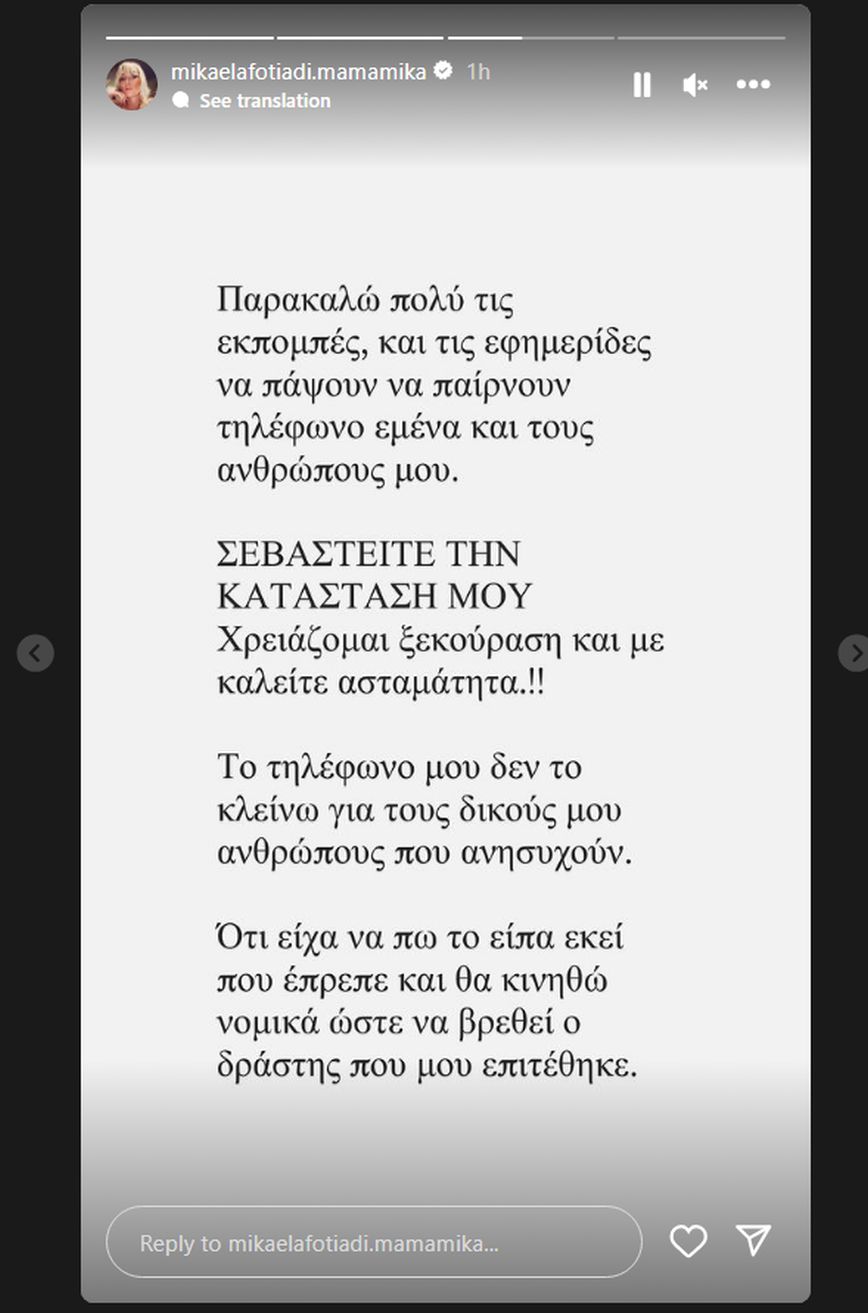Open mikaelafotiadi.mamamika profile picture

132,85
